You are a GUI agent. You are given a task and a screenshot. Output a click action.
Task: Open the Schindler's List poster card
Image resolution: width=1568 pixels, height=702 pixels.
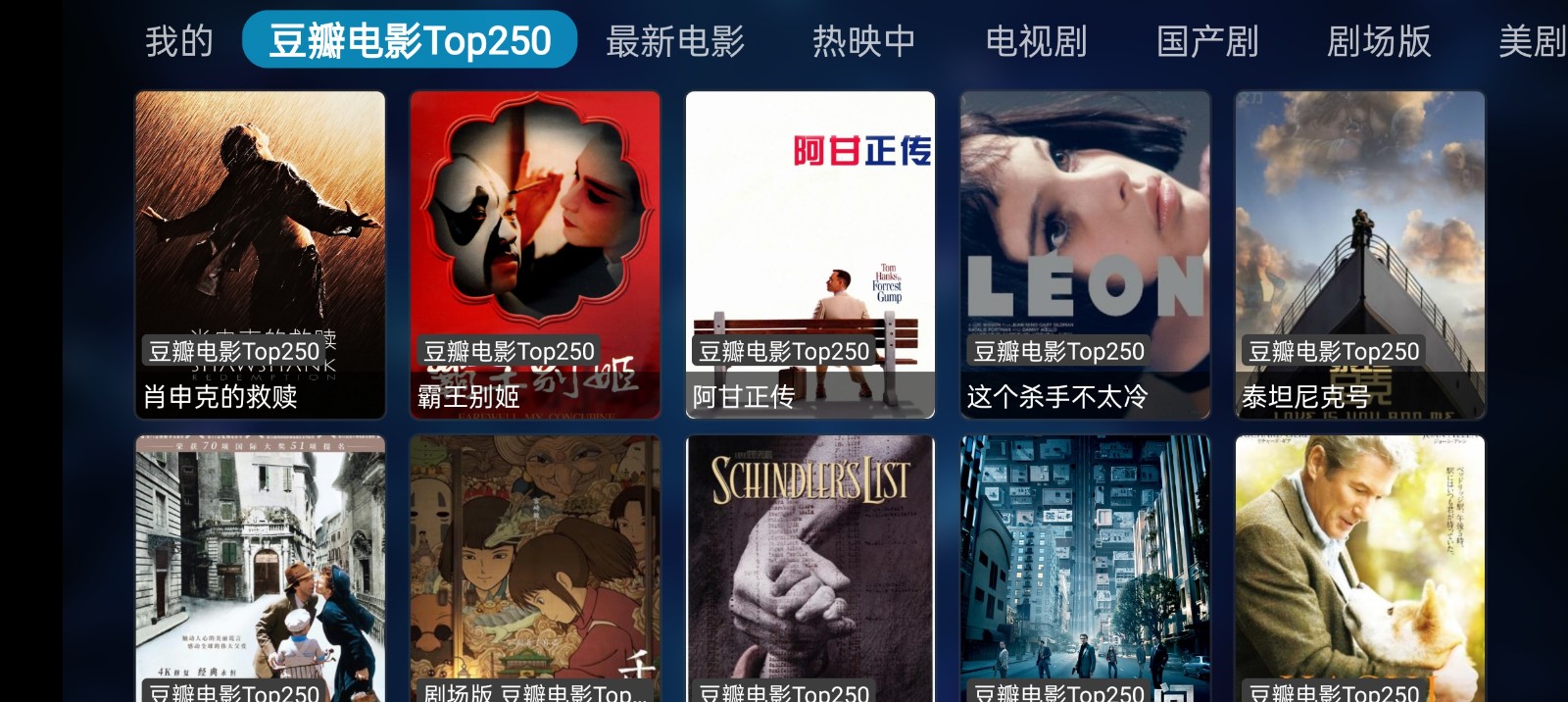pos(810,569)
